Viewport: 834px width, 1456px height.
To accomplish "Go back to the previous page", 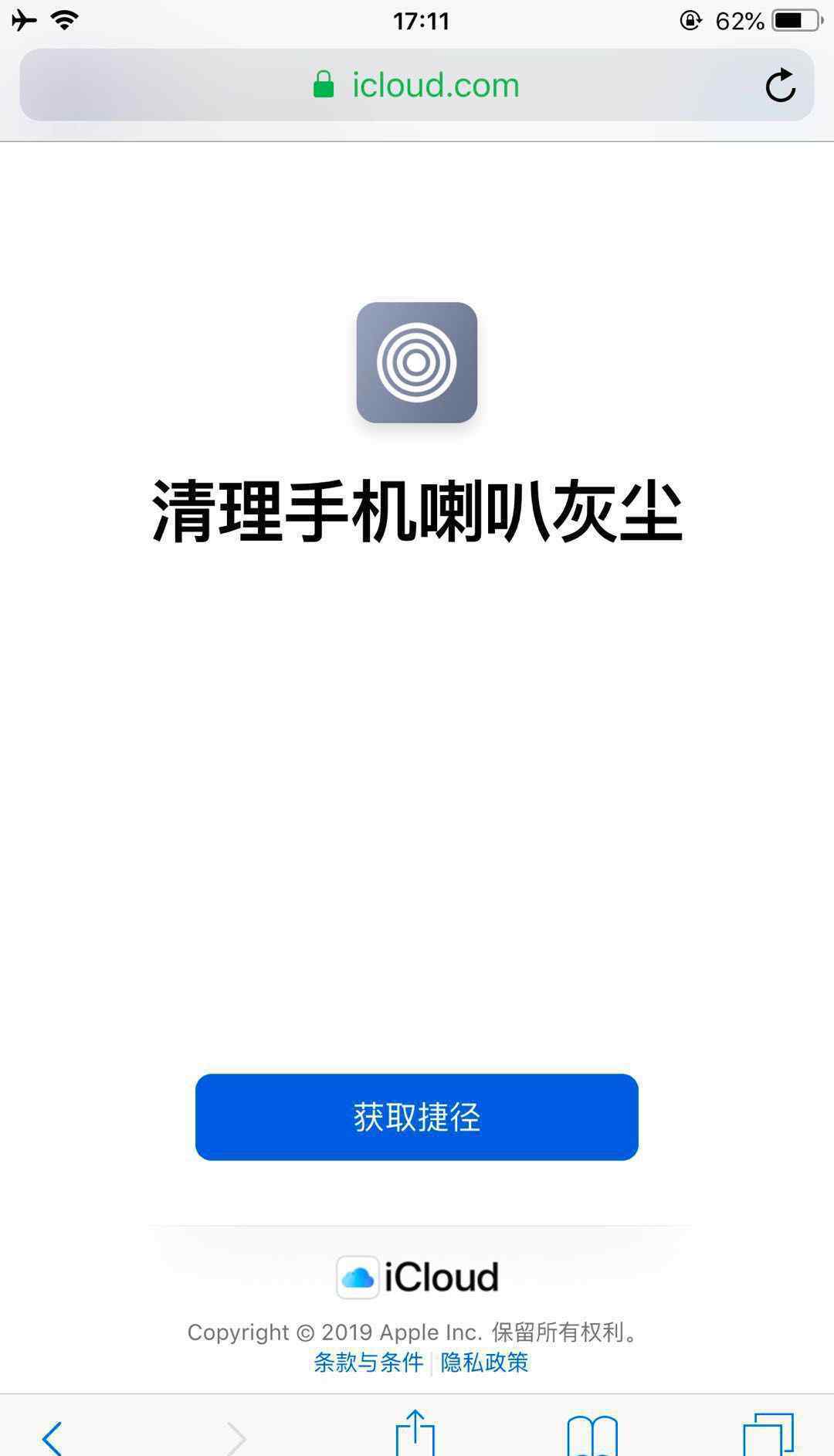I will (x=53, y=1437).
